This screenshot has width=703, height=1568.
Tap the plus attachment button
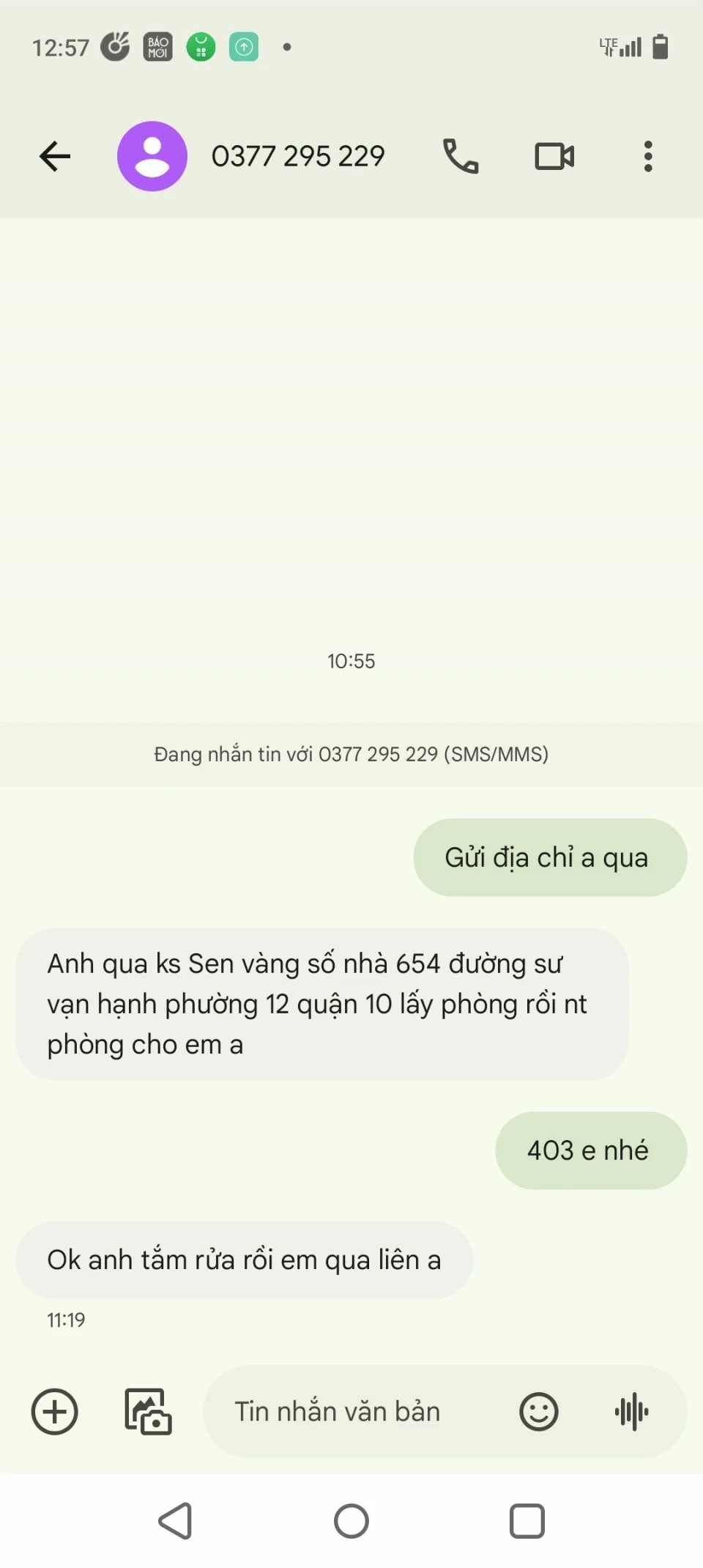(54, 1411)
